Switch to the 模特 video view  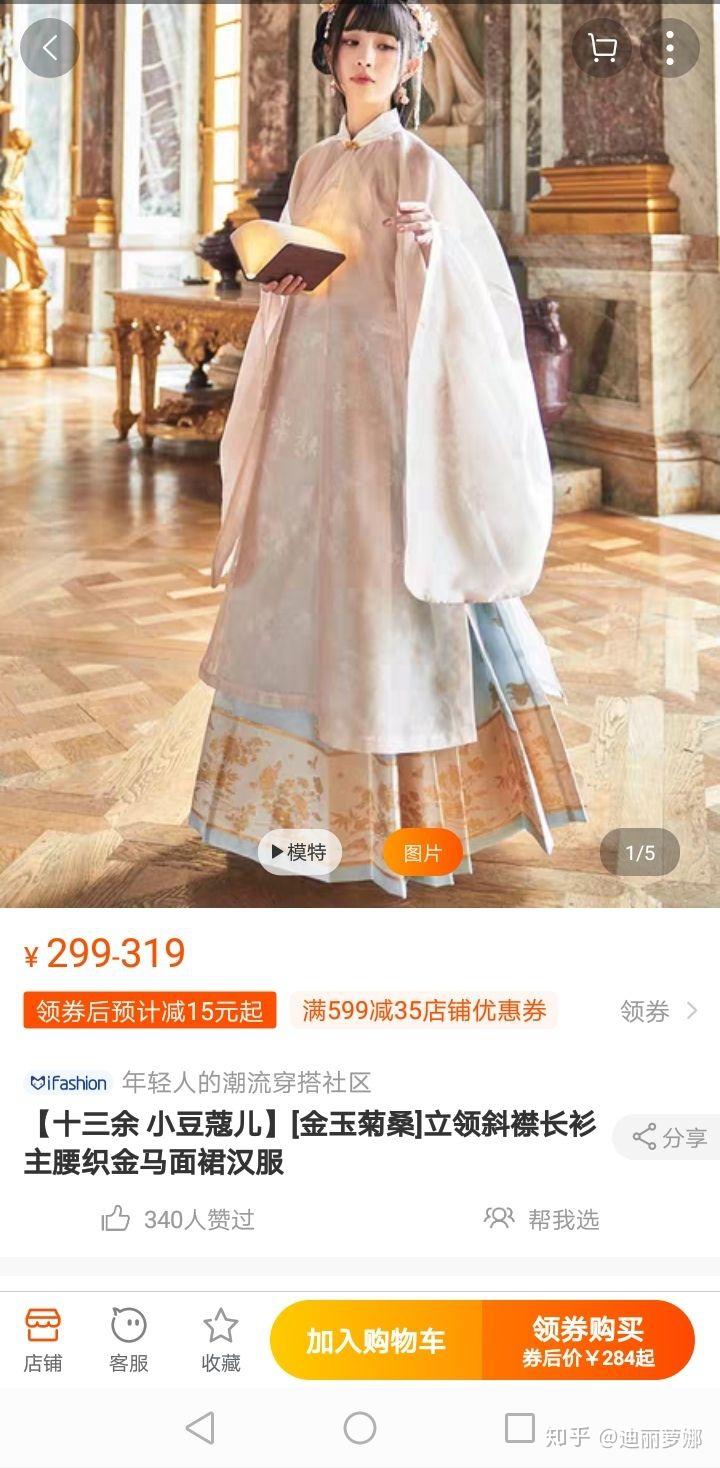[299, 853]
